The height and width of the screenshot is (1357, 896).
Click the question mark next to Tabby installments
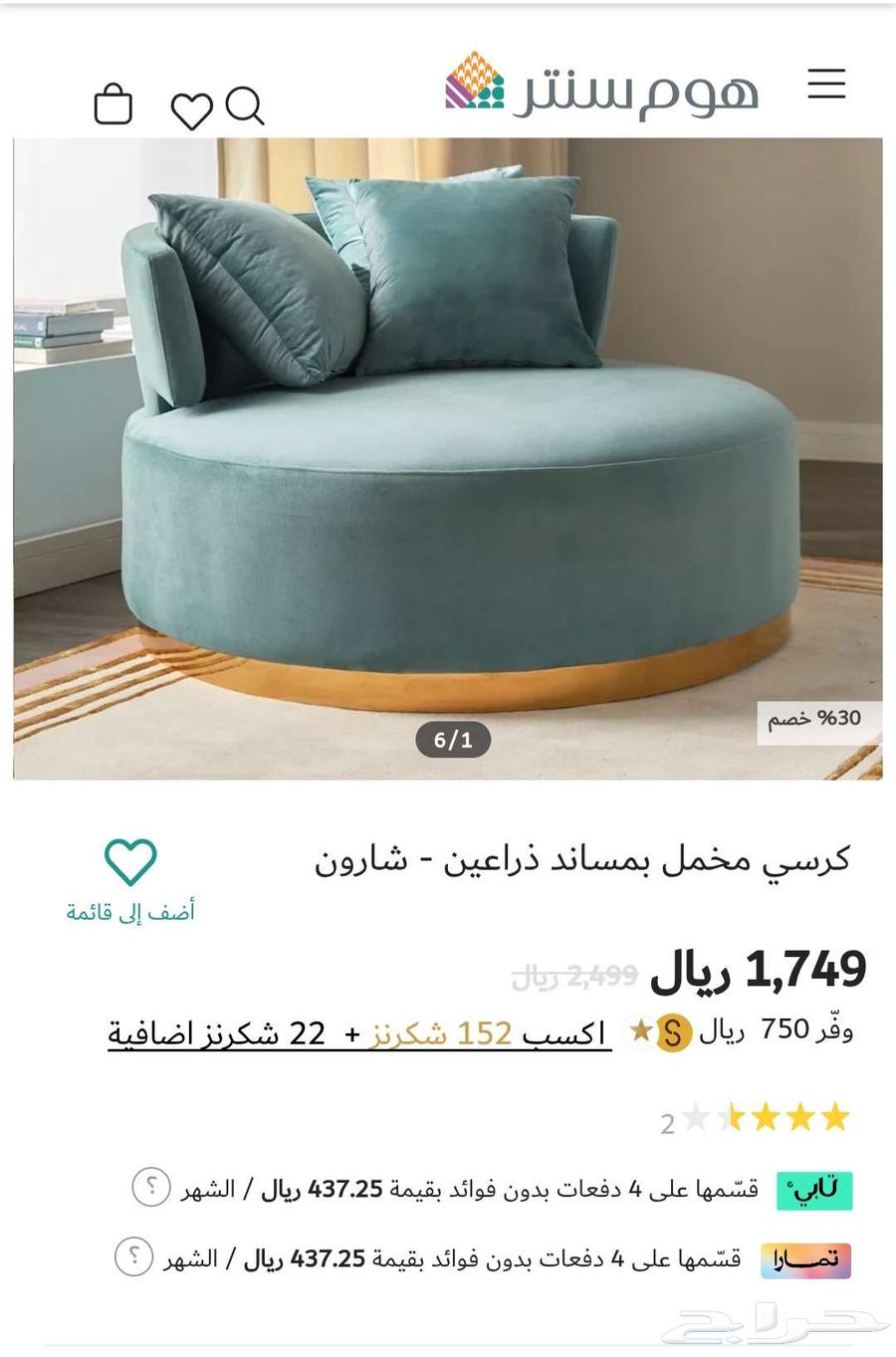click(x=149, y=1189)
